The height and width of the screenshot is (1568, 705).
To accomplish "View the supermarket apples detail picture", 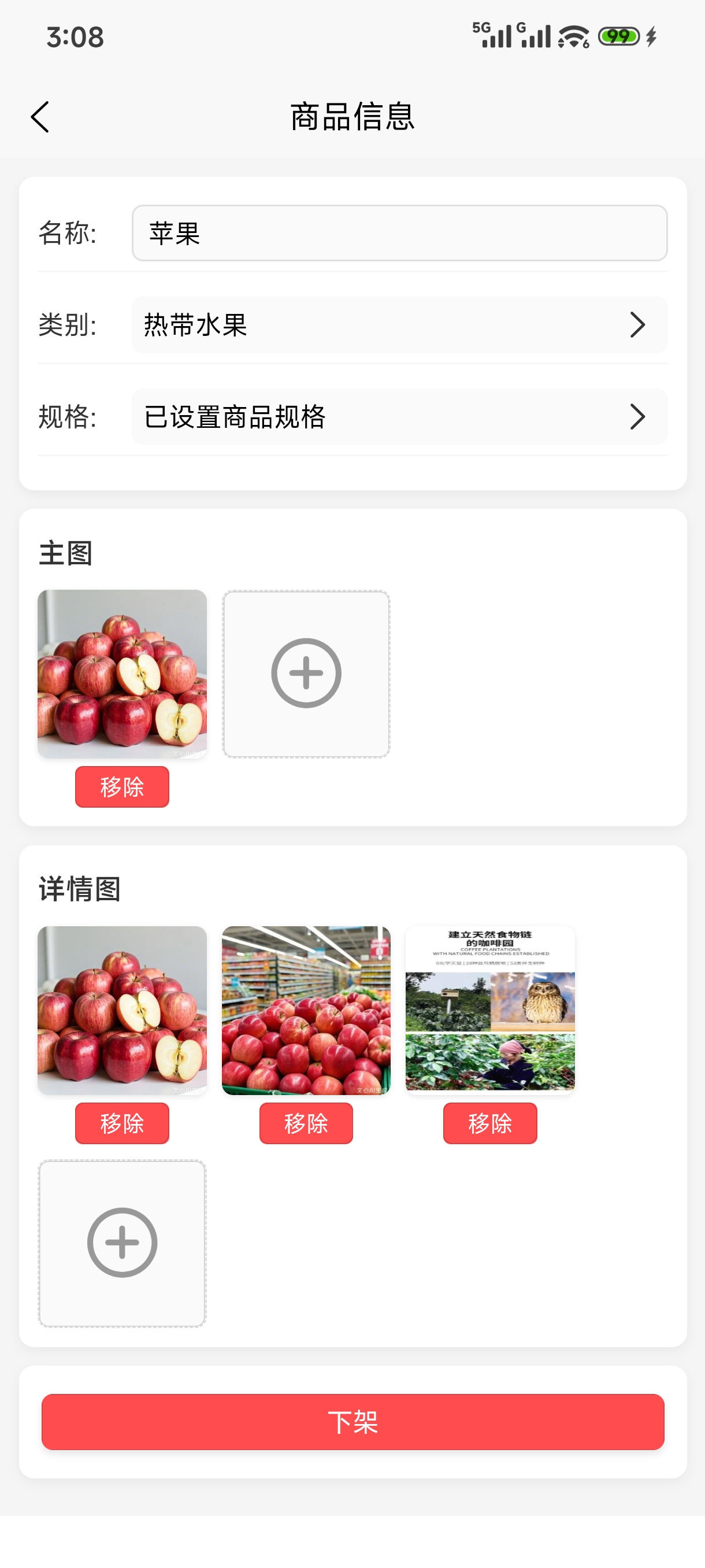I will coord(306,1011).
